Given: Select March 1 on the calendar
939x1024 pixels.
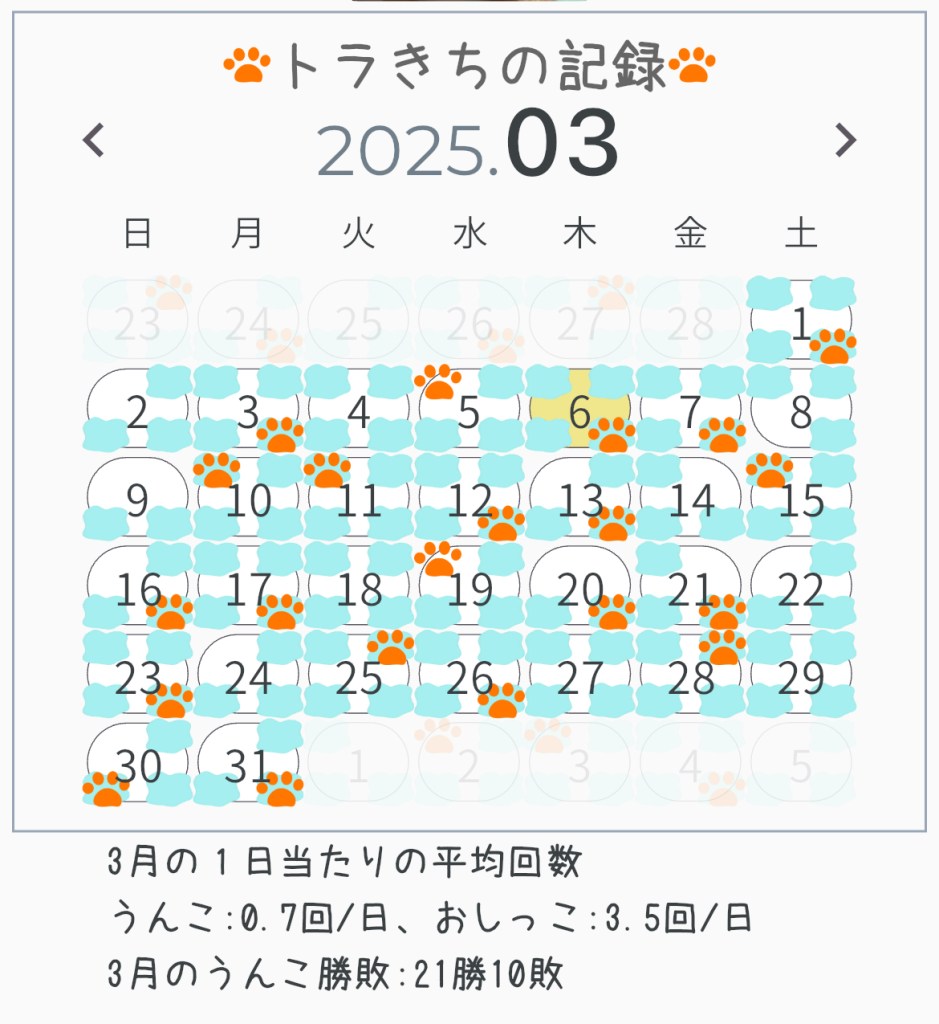Looking at the screenshot, I should click(x=800, y=324).
